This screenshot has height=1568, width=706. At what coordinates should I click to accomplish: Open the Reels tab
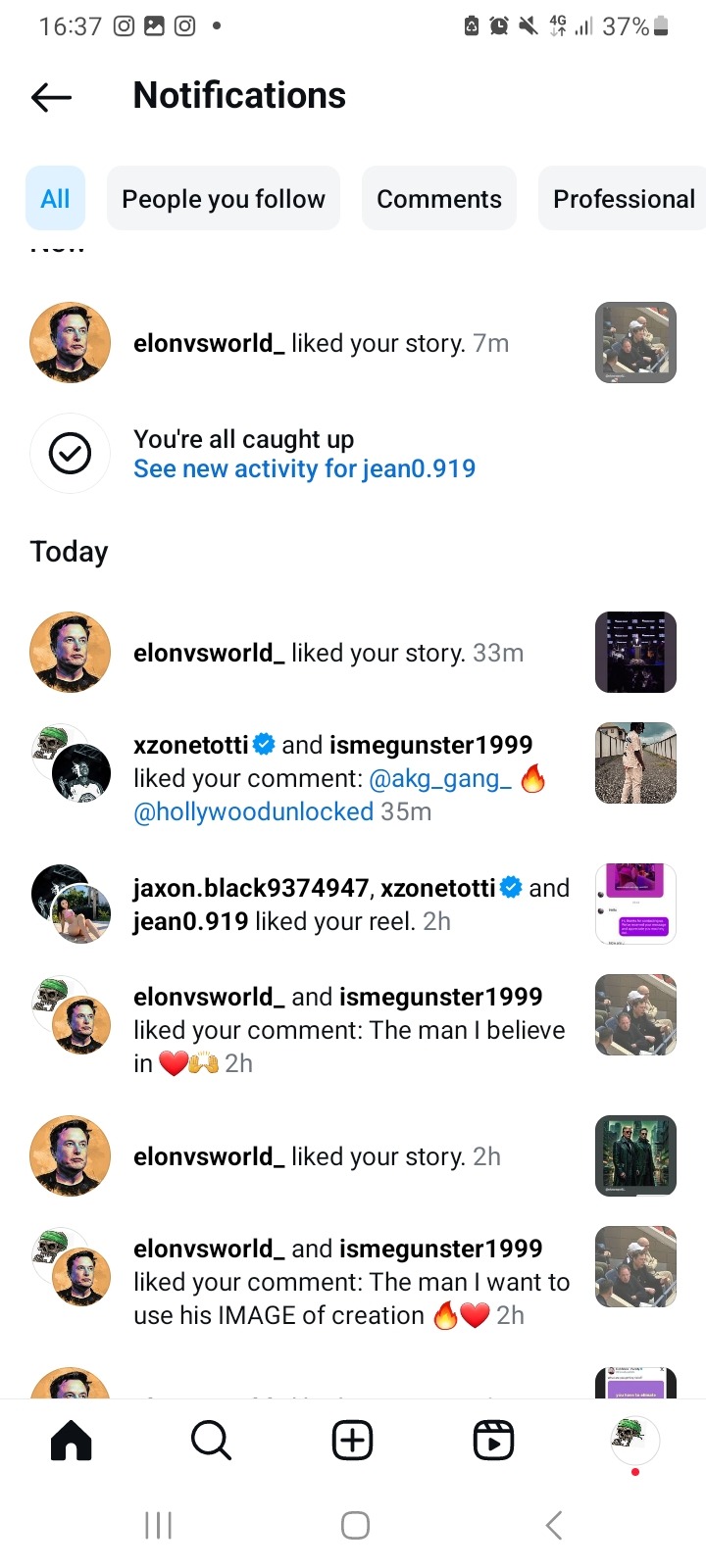(x=493, y=1441)
